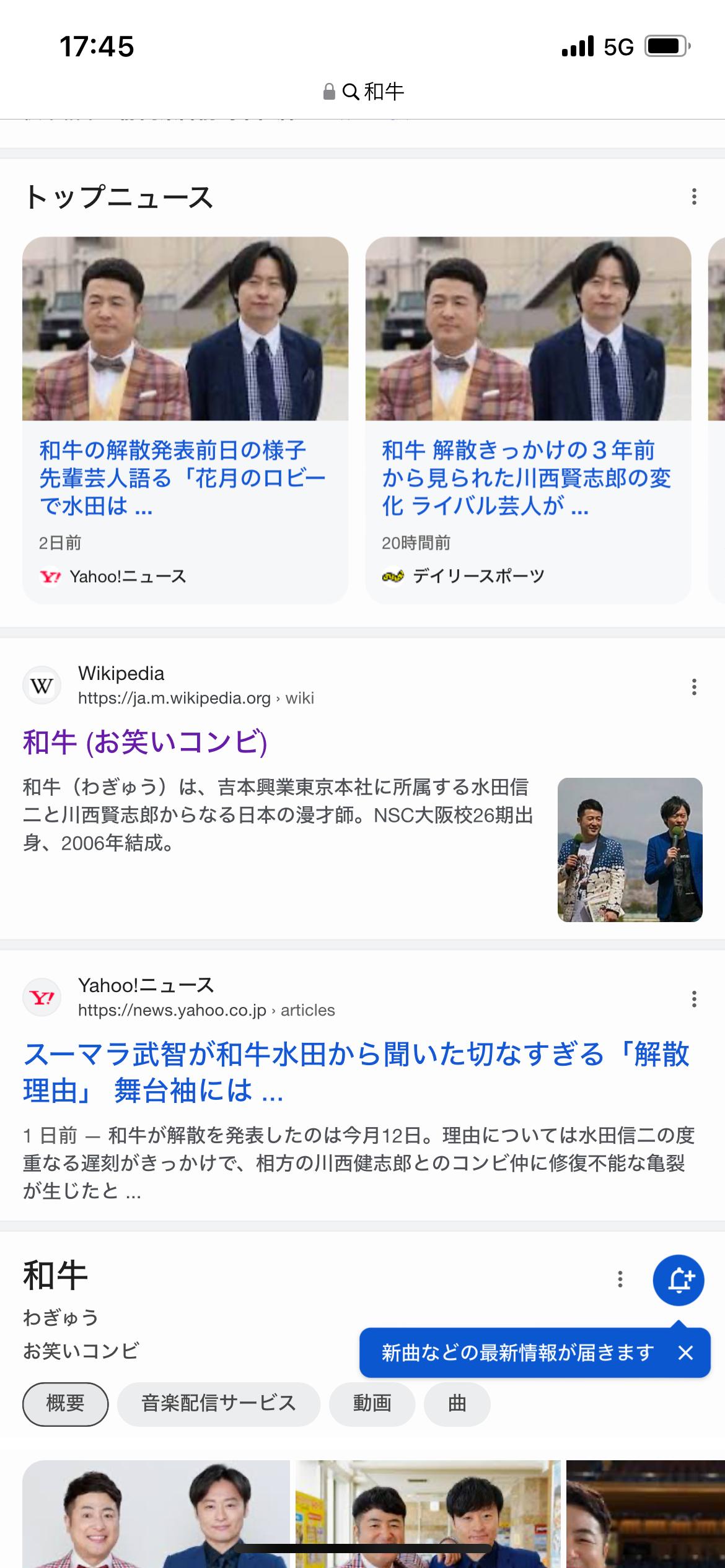Switch to the 曲 chip

pyautogui.click(x=457, y=1403)
